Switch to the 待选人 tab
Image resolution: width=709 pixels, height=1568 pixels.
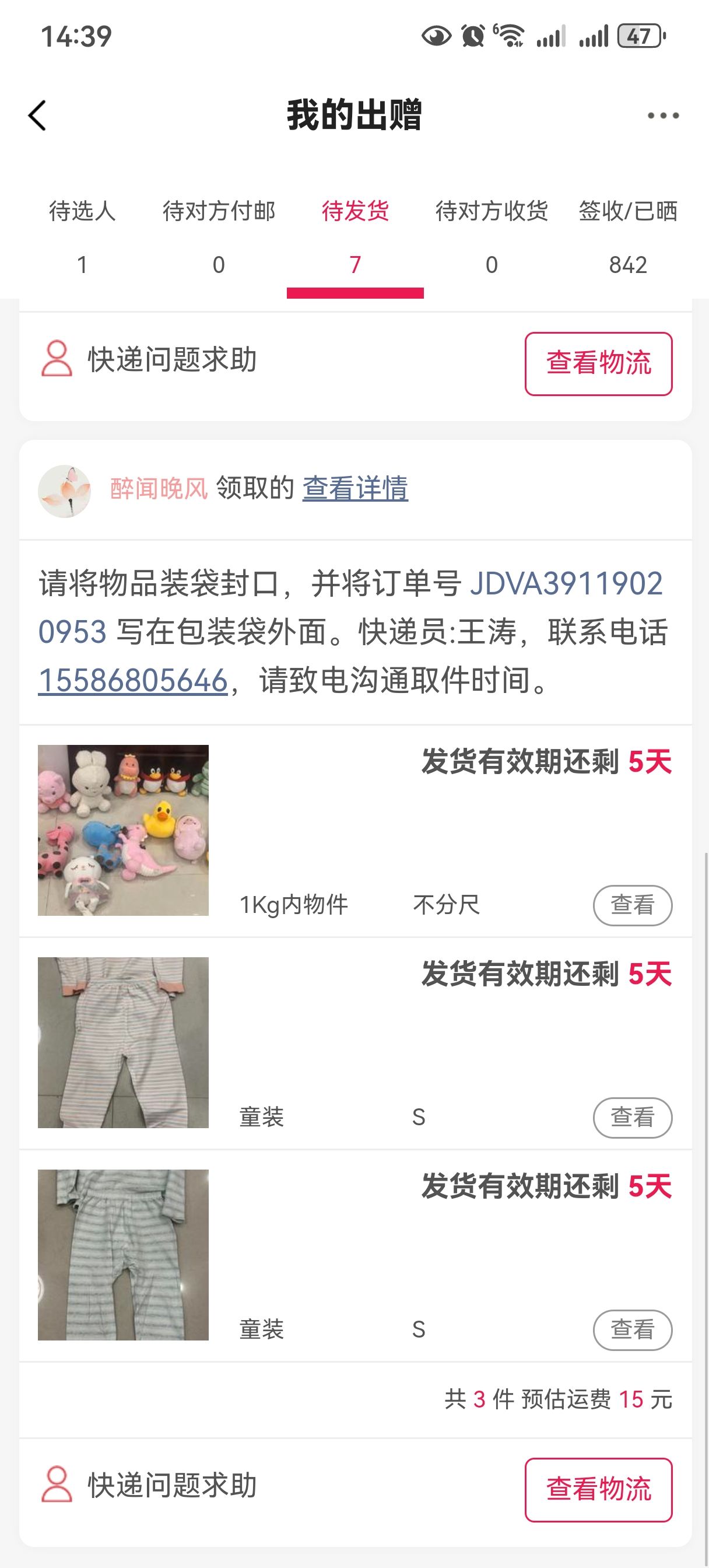[82, 237]
